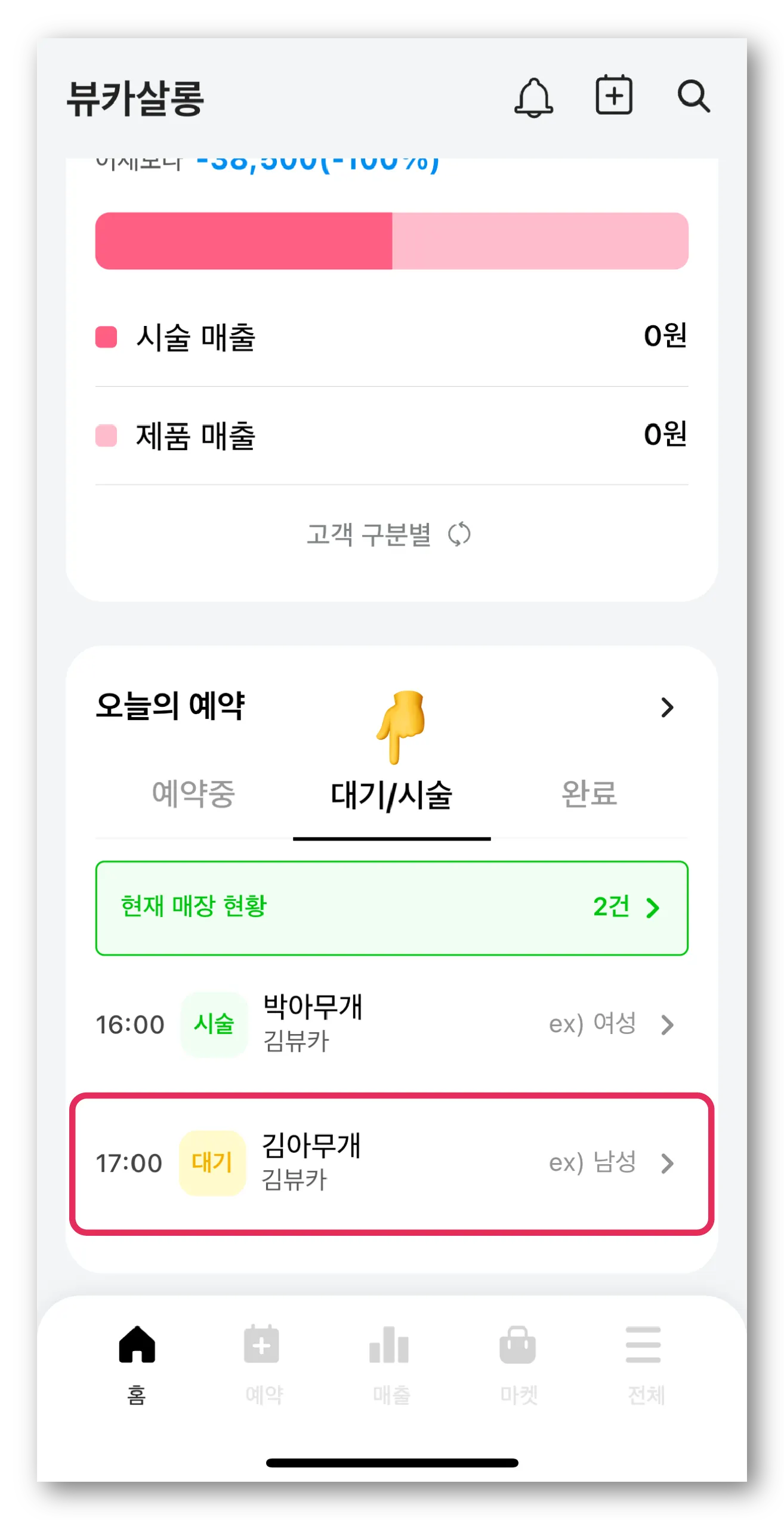Select the 대기/시술 tab

click(391, 795)
